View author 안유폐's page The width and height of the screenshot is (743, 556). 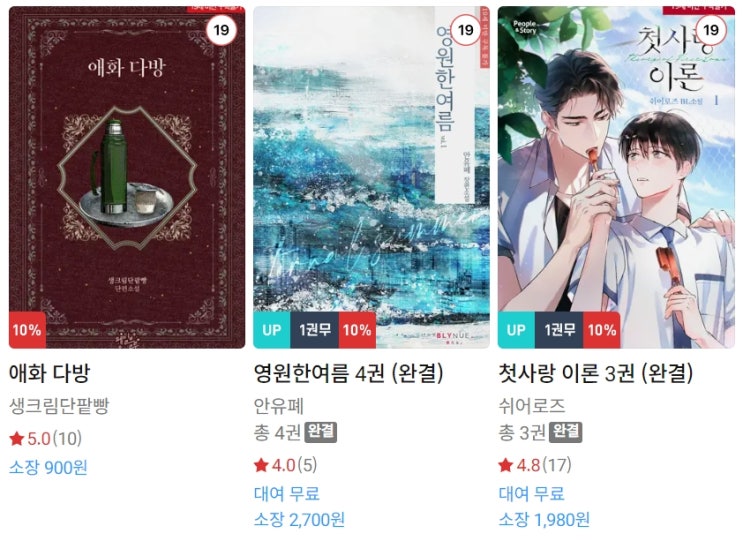[x=279, y=406]
